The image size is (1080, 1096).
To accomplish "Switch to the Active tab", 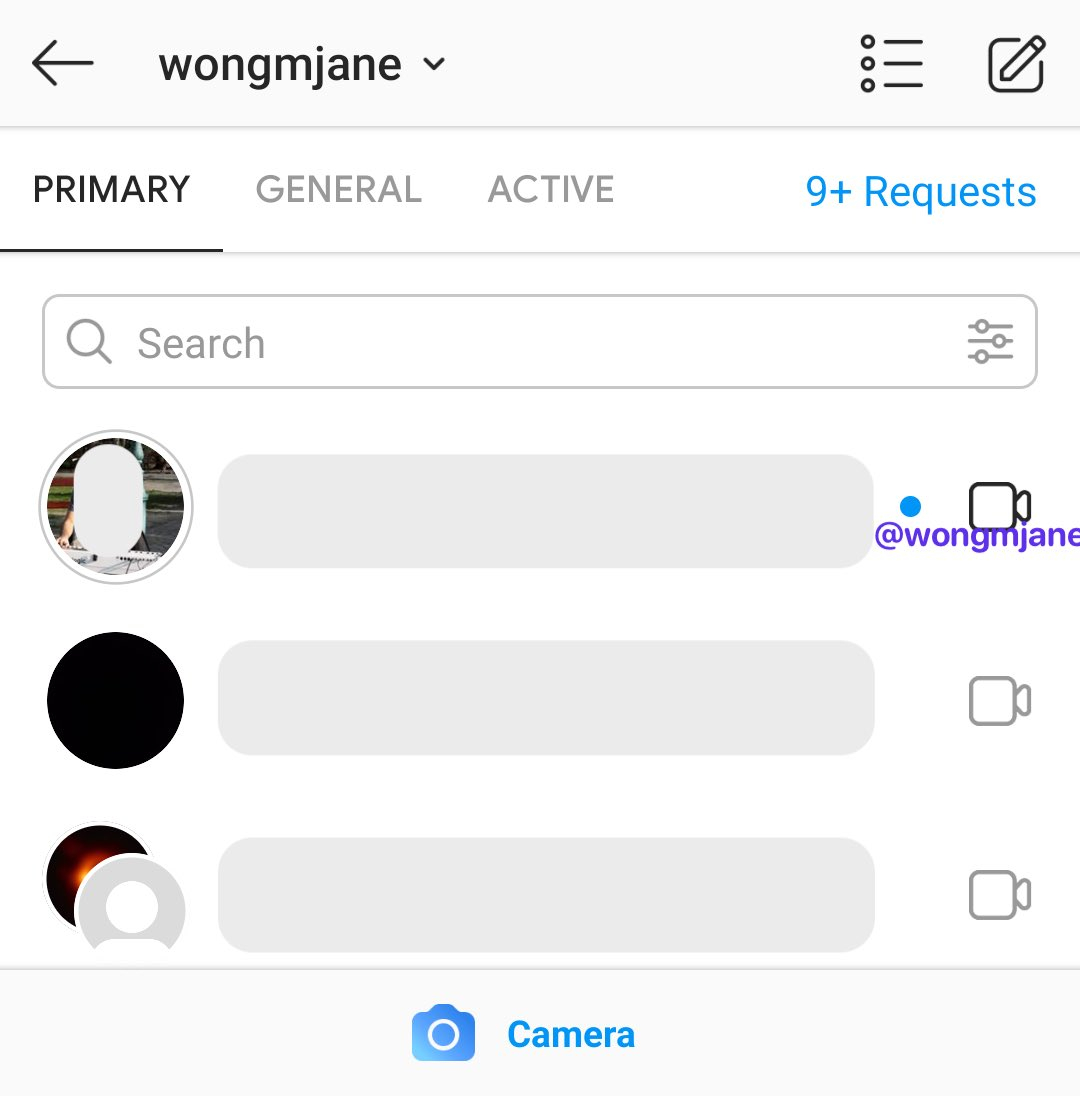I will tap(550, 190).
